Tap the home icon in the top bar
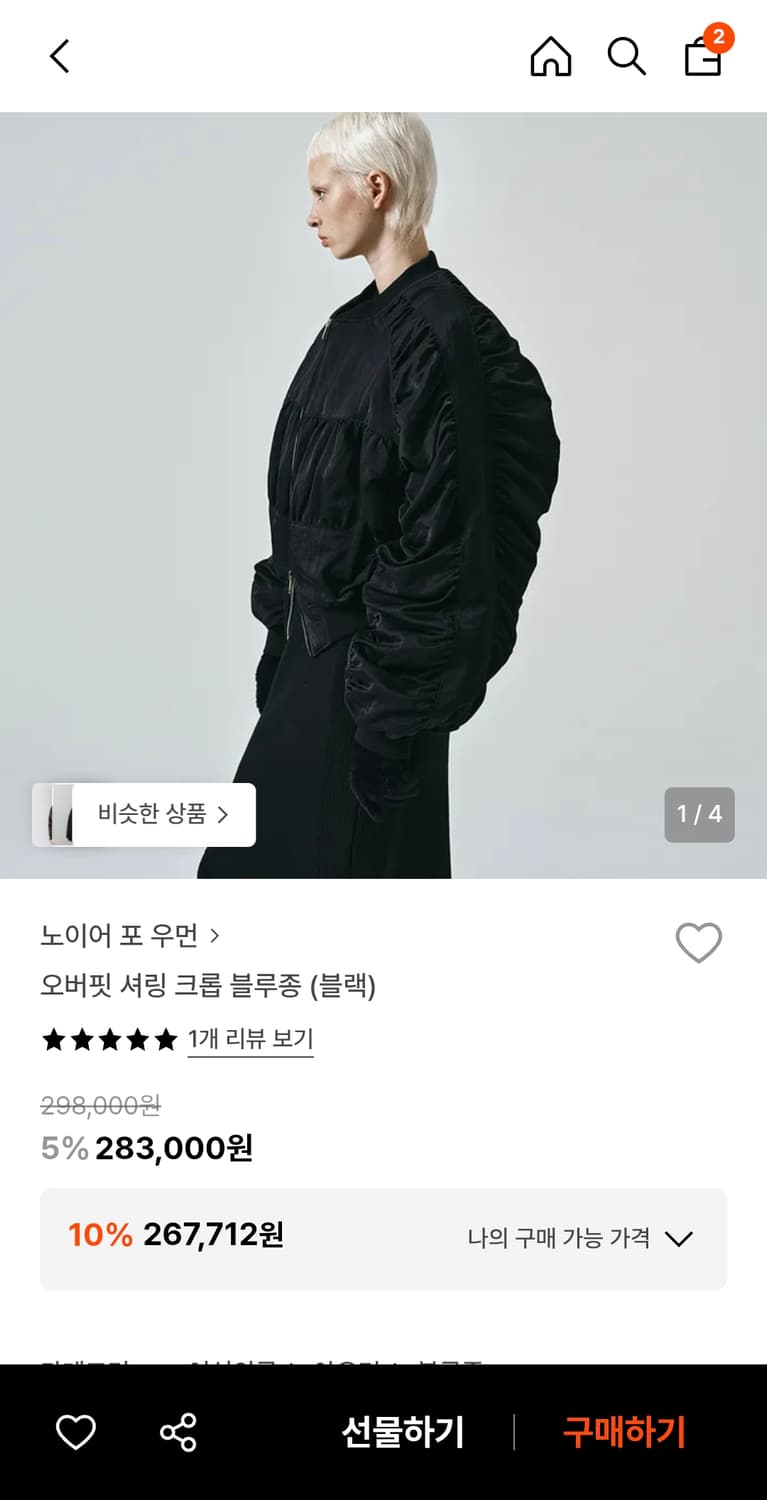 point(549,57)
